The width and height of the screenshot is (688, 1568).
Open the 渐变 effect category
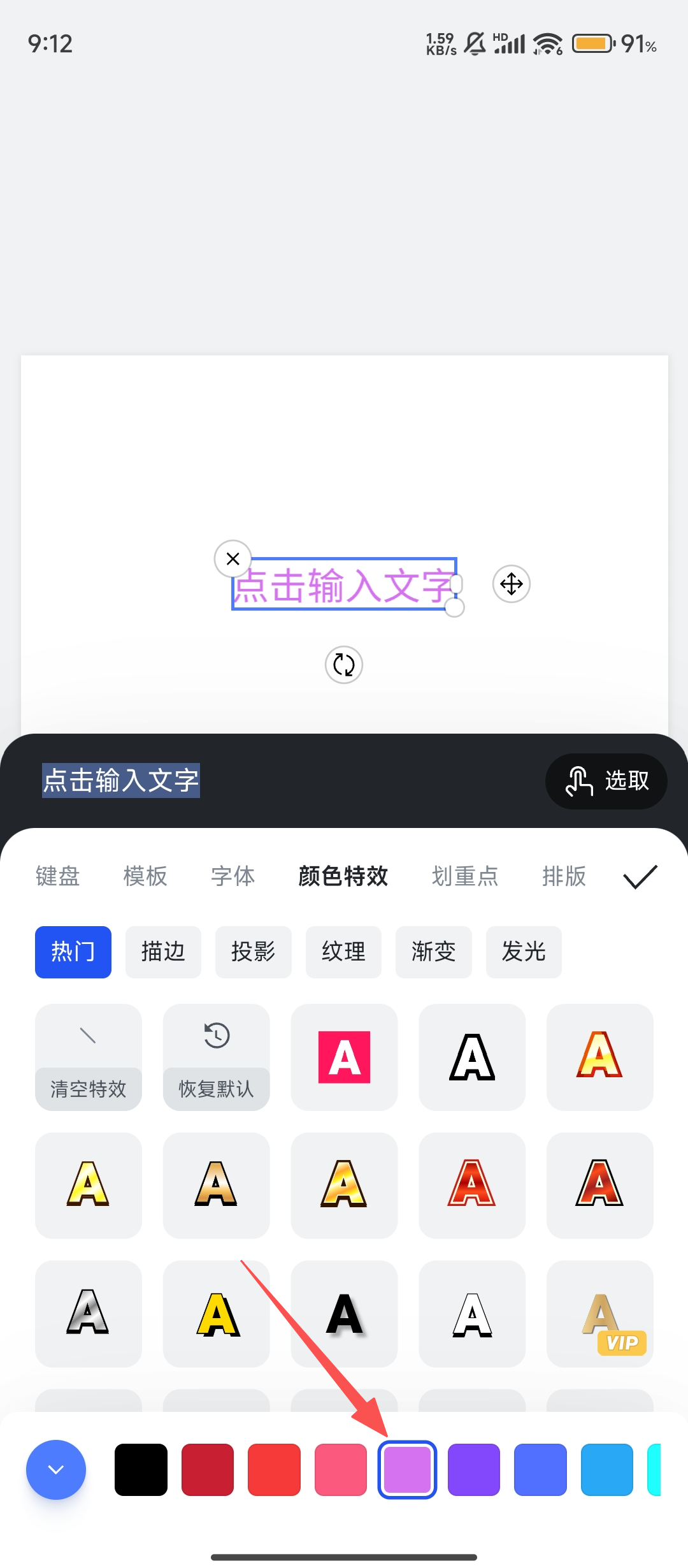[x=433, y=952]
